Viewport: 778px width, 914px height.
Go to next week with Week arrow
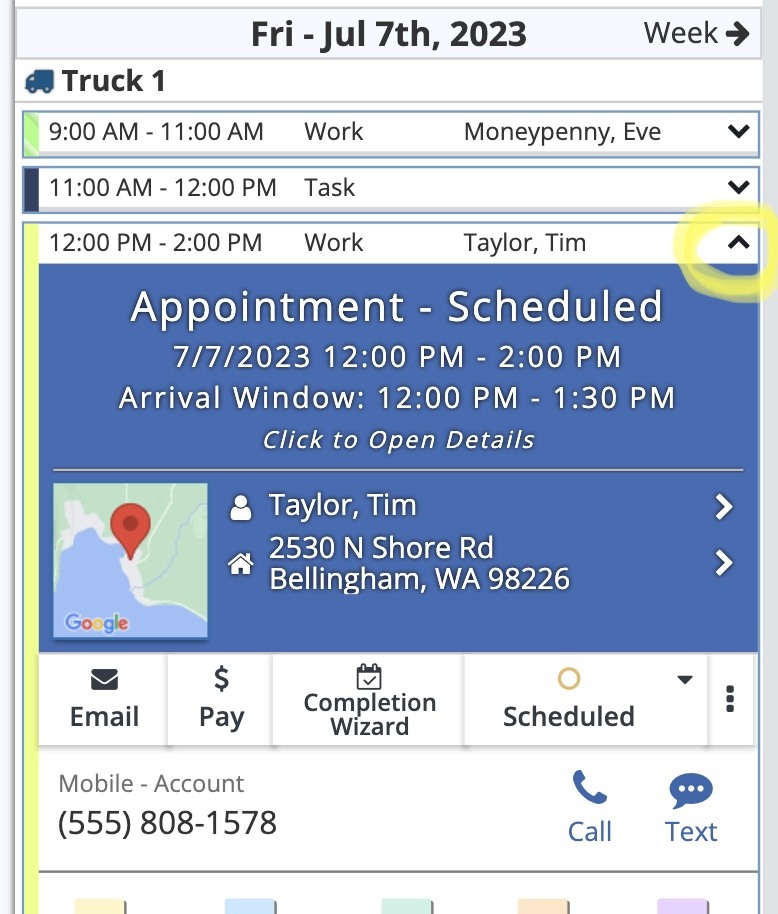pyautogui.click(x=697, y=34)
